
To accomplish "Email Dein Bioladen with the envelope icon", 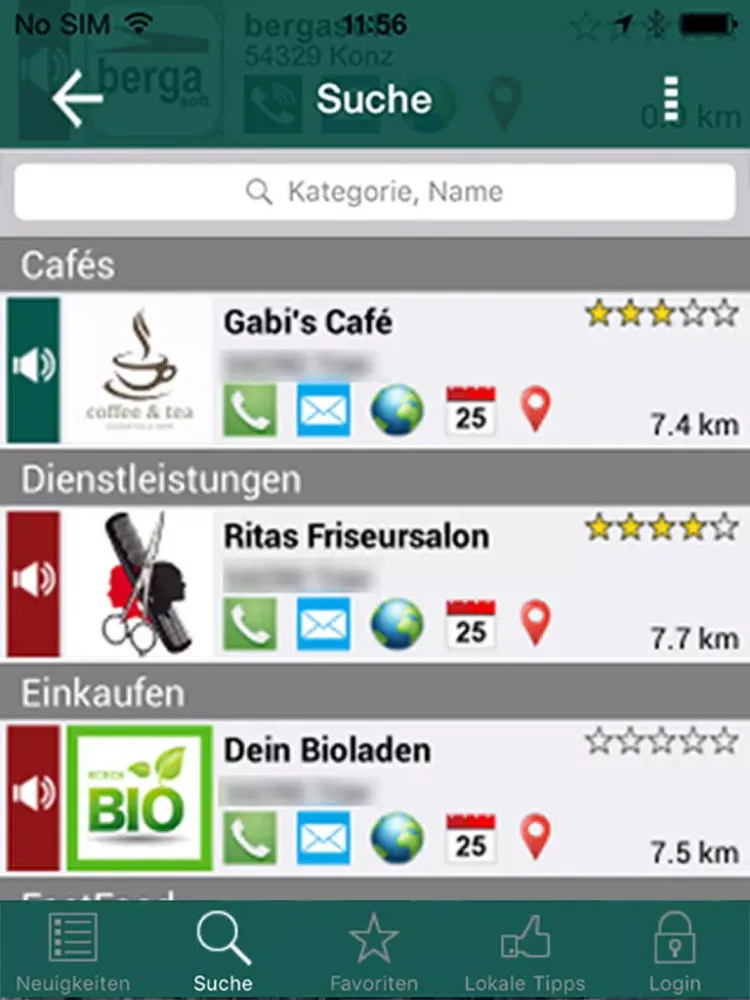I will coord(323,838).
